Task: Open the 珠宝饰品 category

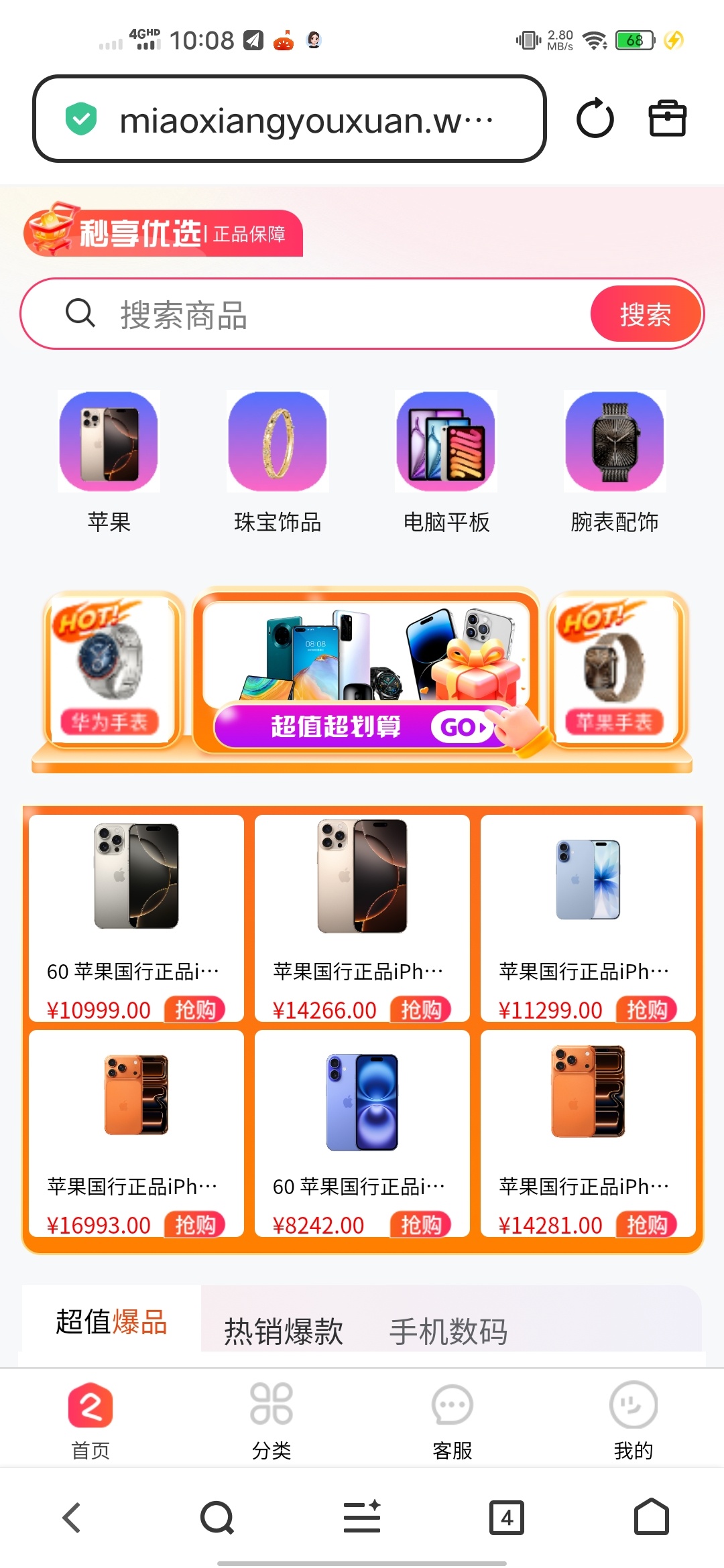Action: (278, 462)
